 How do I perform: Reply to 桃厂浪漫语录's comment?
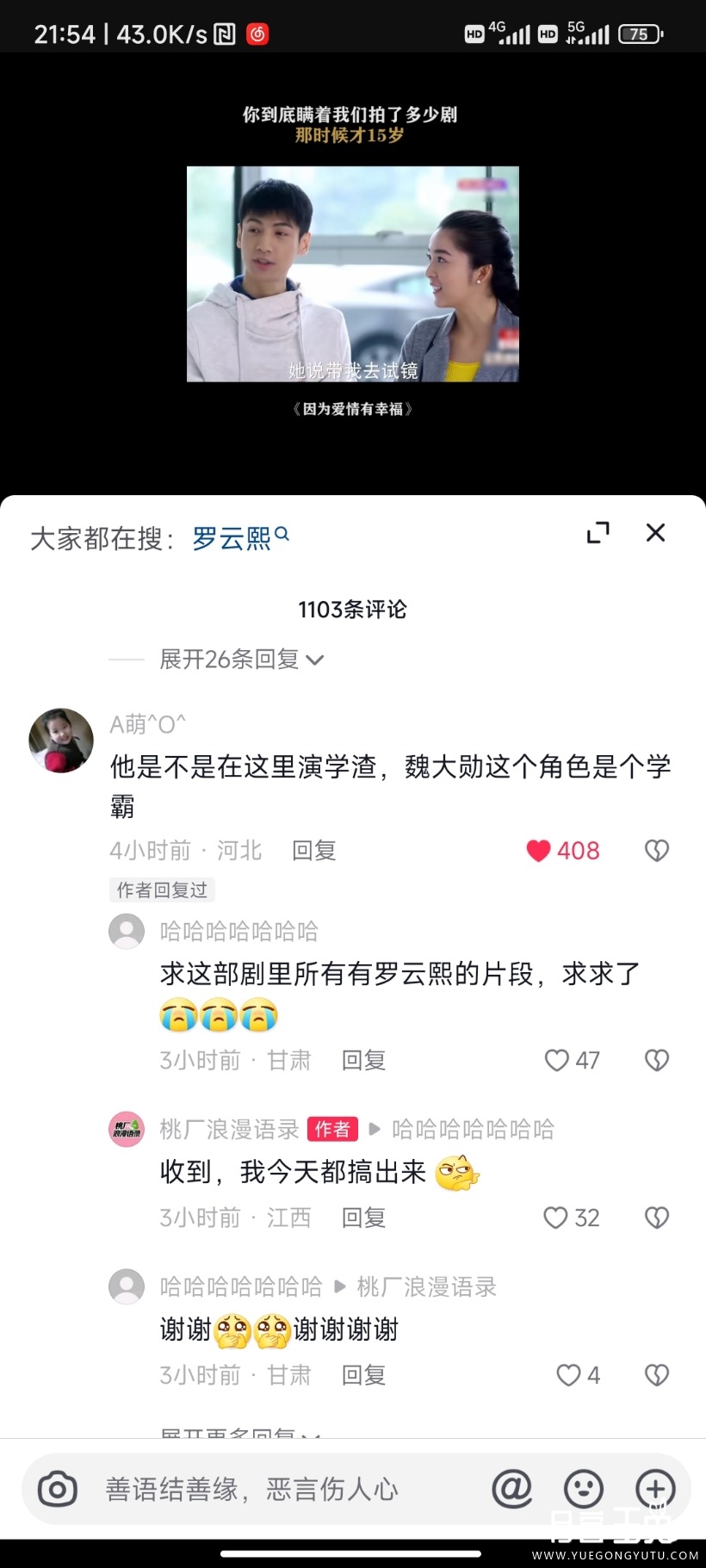pos(363,1218)
